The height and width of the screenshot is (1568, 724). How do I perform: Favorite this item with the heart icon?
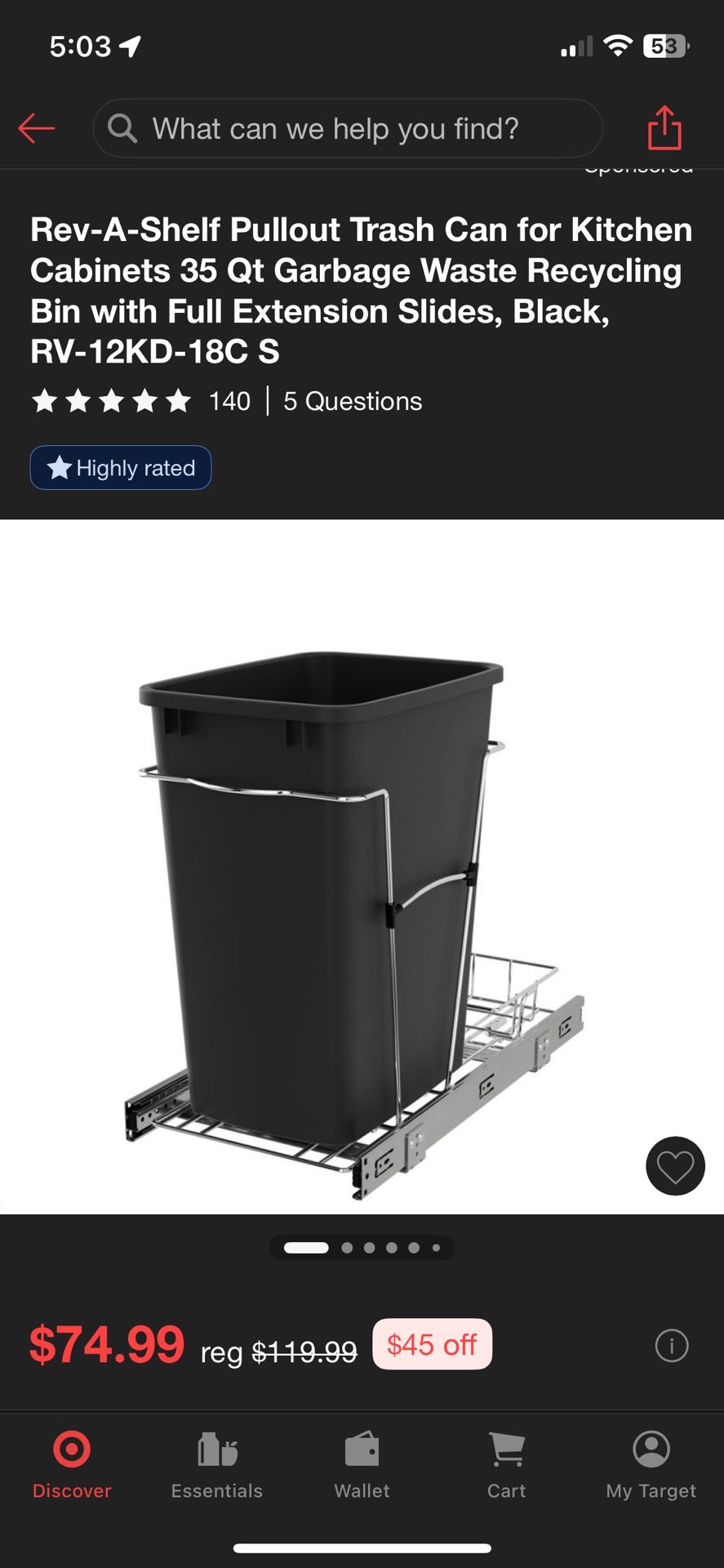[675, 1166]
